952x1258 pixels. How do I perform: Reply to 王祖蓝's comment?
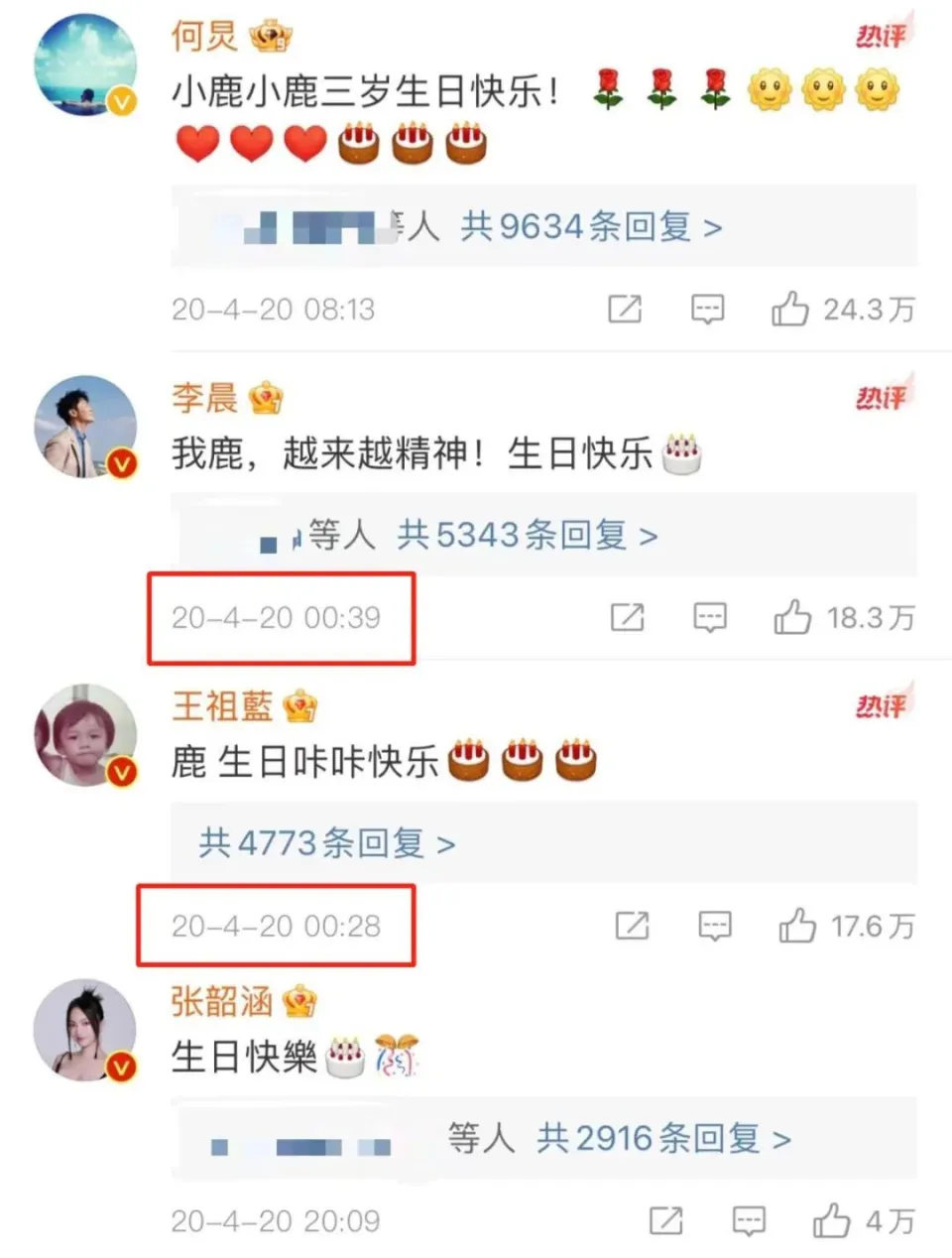(714, 927)
